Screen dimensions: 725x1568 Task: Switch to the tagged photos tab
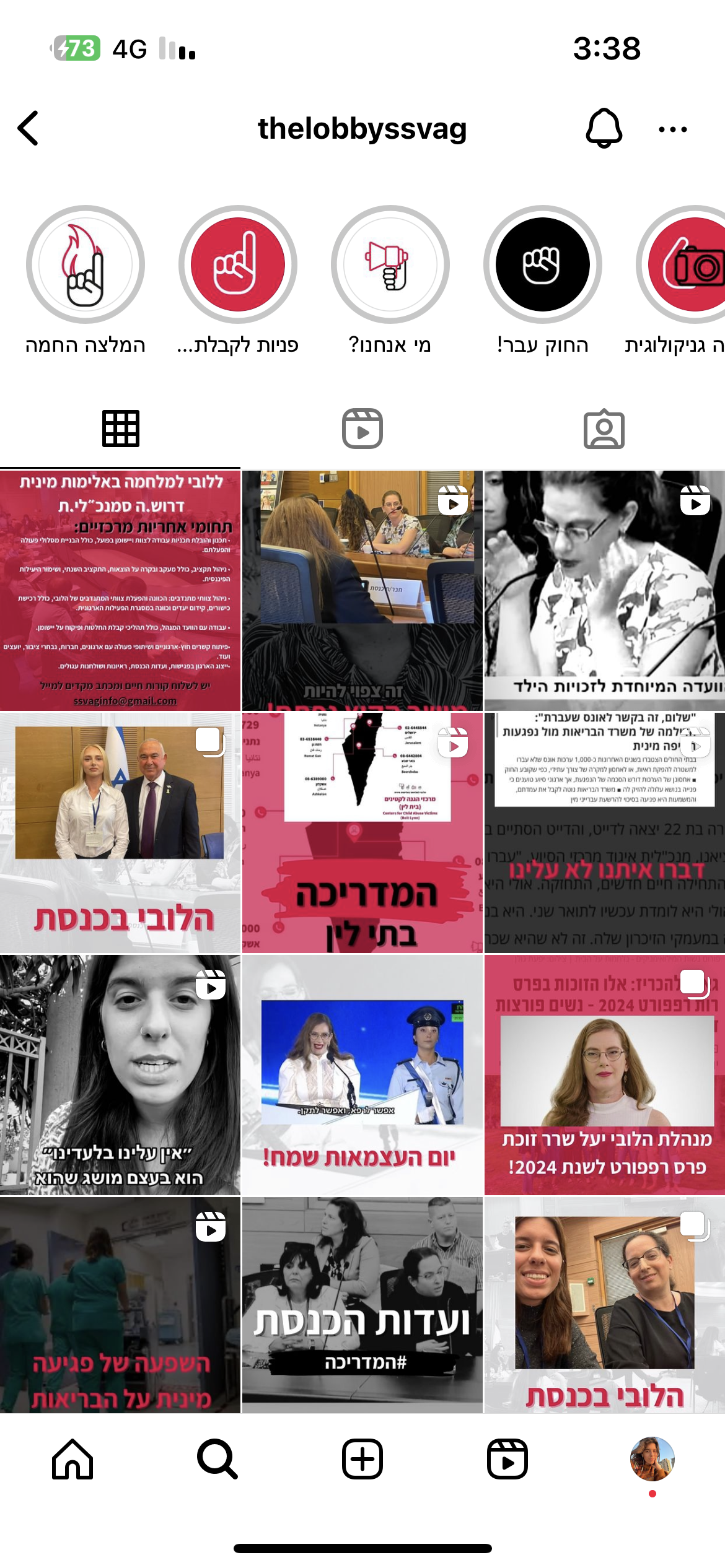coord(604,429)
